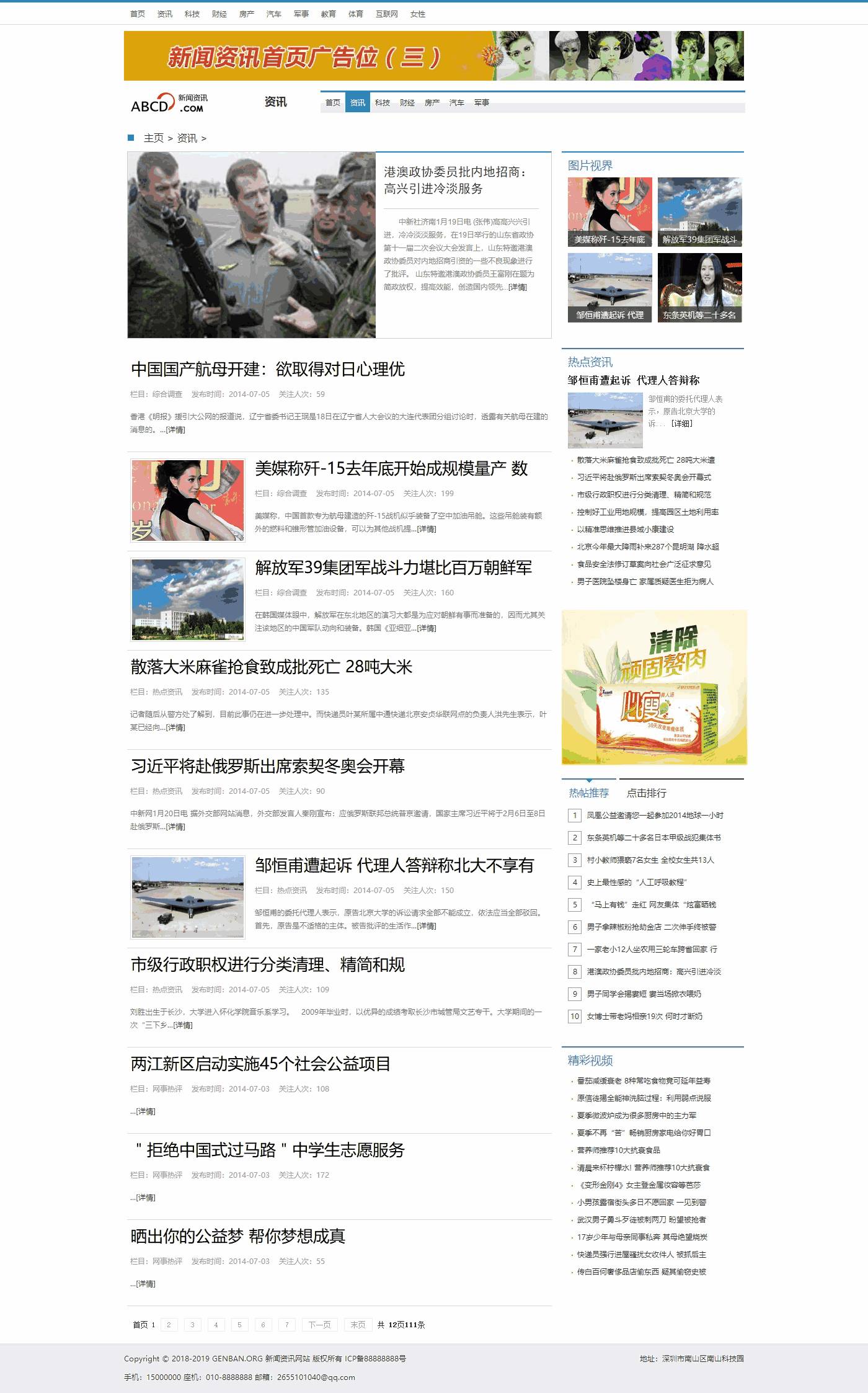Open thumbnail for 美媒称歼-15 article
This screenshot has width=868, height=1393.
[188, 501]
